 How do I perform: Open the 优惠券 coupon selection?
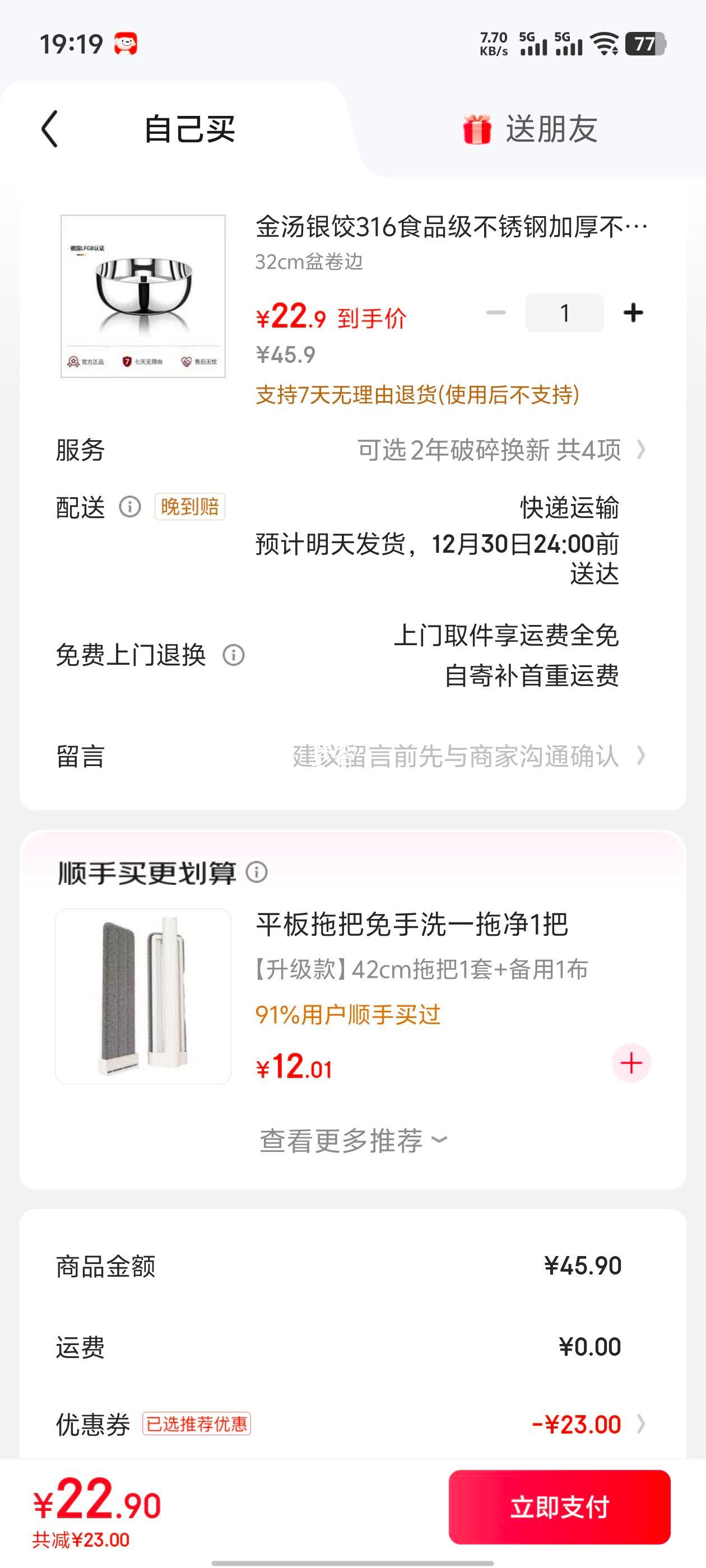click(644, 1424)
